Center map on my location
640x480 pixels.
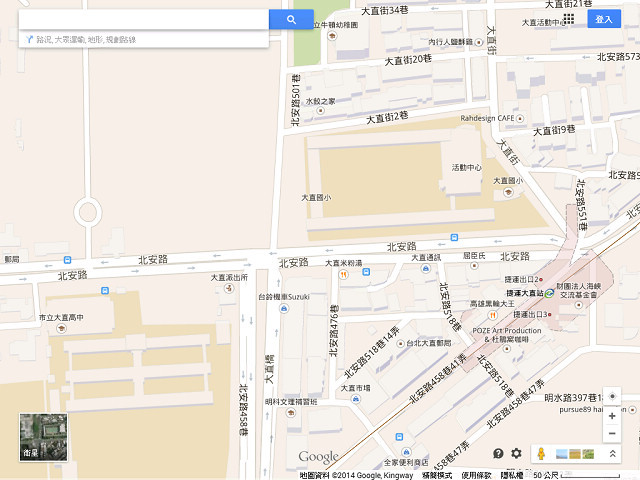[x=612, y=396]
